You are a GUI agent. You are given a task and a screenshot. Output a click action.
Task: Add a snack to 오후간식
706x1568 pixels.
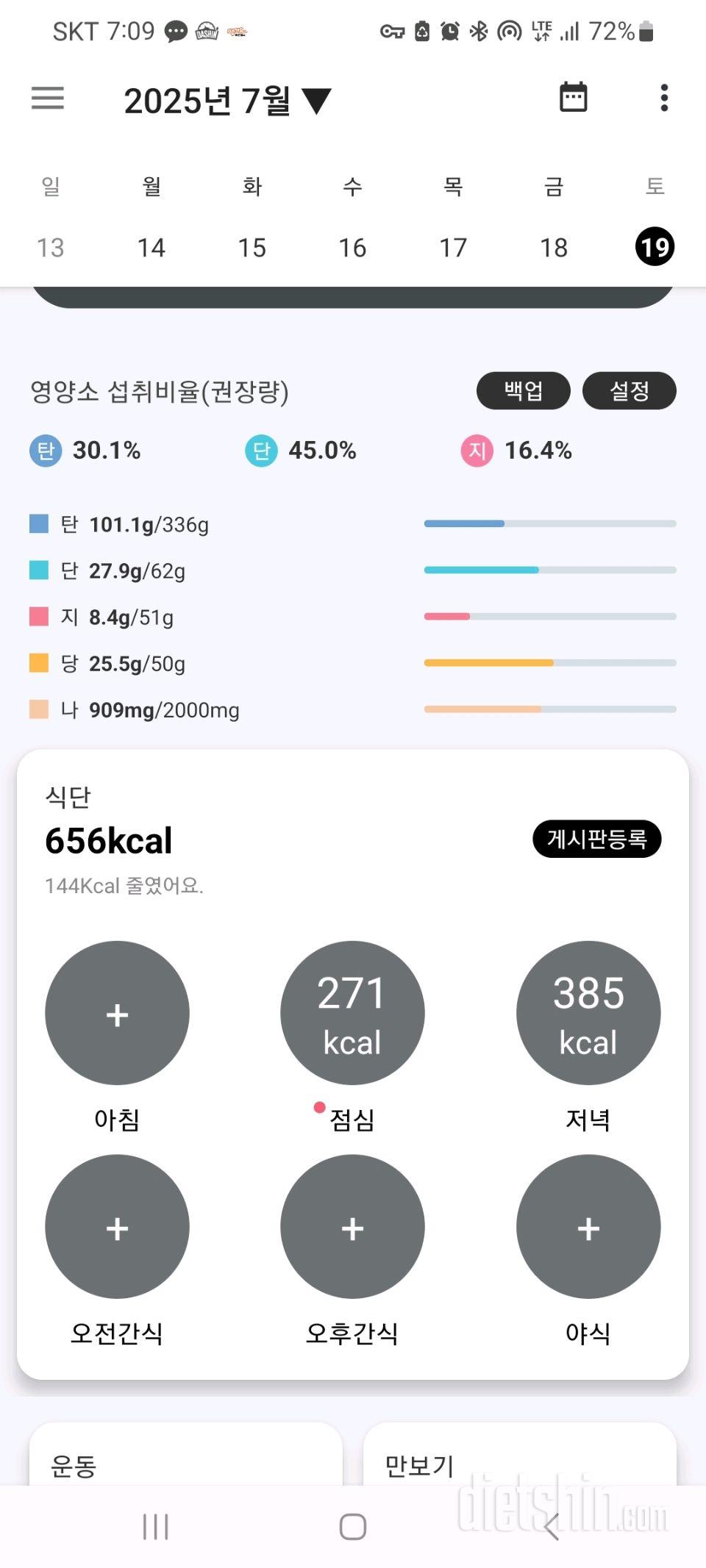pos(352,1226)
